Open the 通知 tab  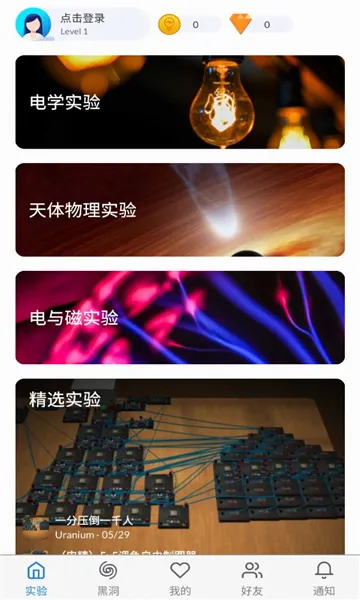324,578
